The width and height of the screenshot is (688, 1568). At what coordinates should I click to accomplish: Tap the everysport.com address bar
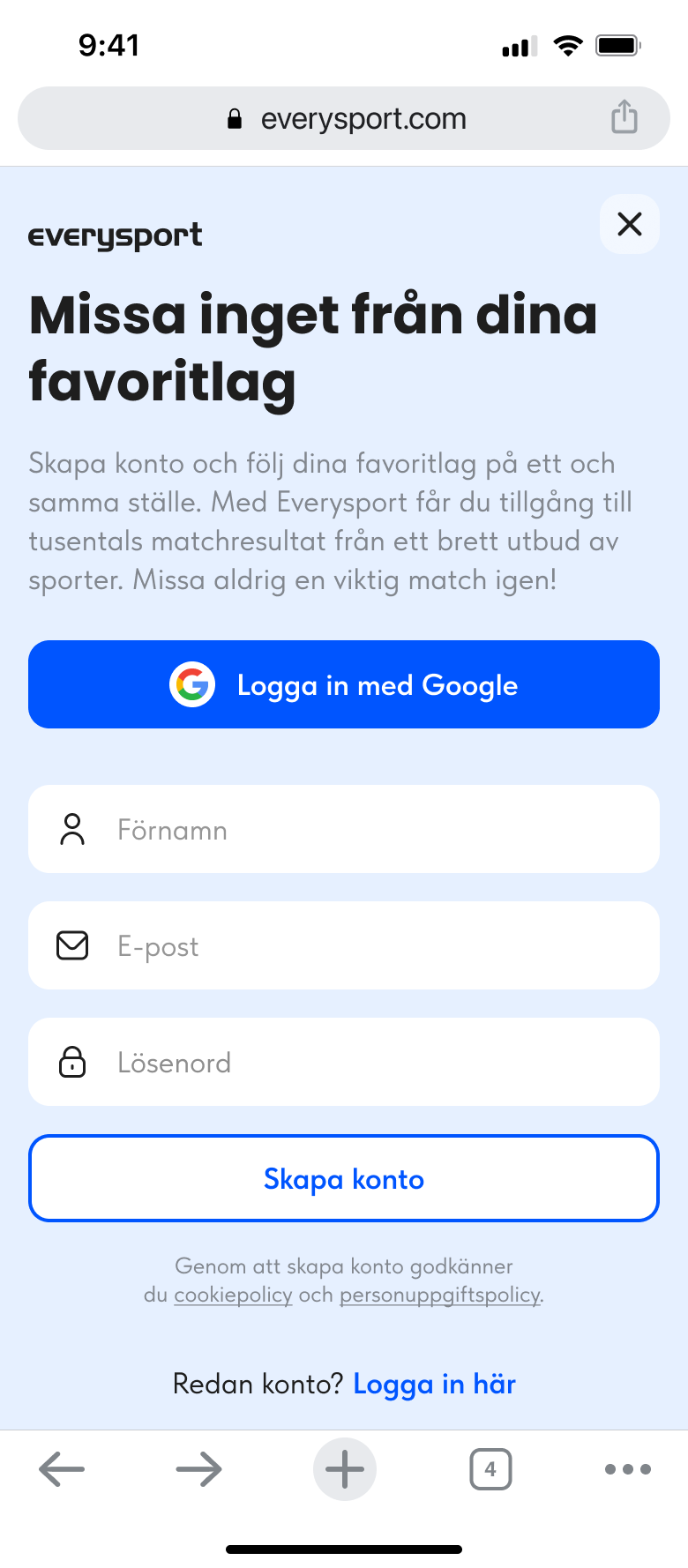click(x=344, y=118)
